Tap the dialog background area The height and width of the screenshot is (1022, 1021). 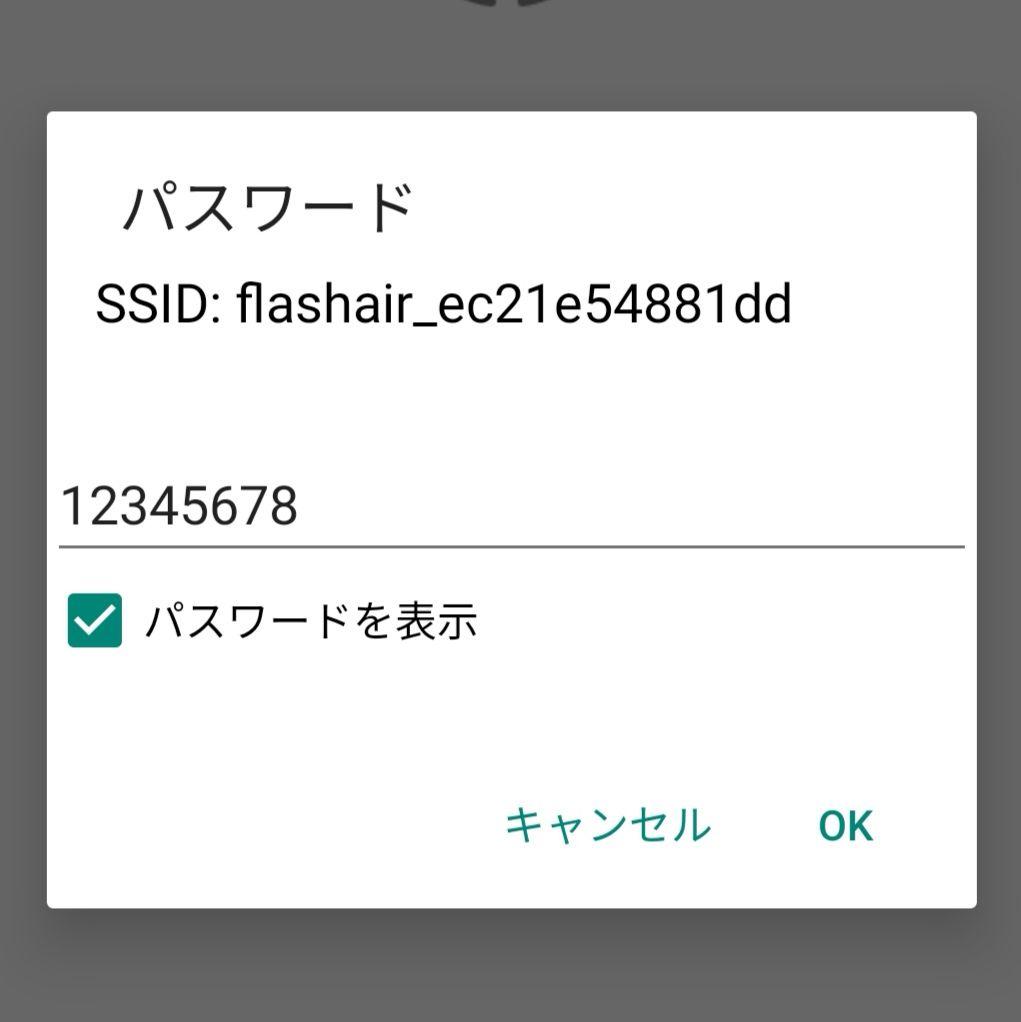tap(510, 720)
